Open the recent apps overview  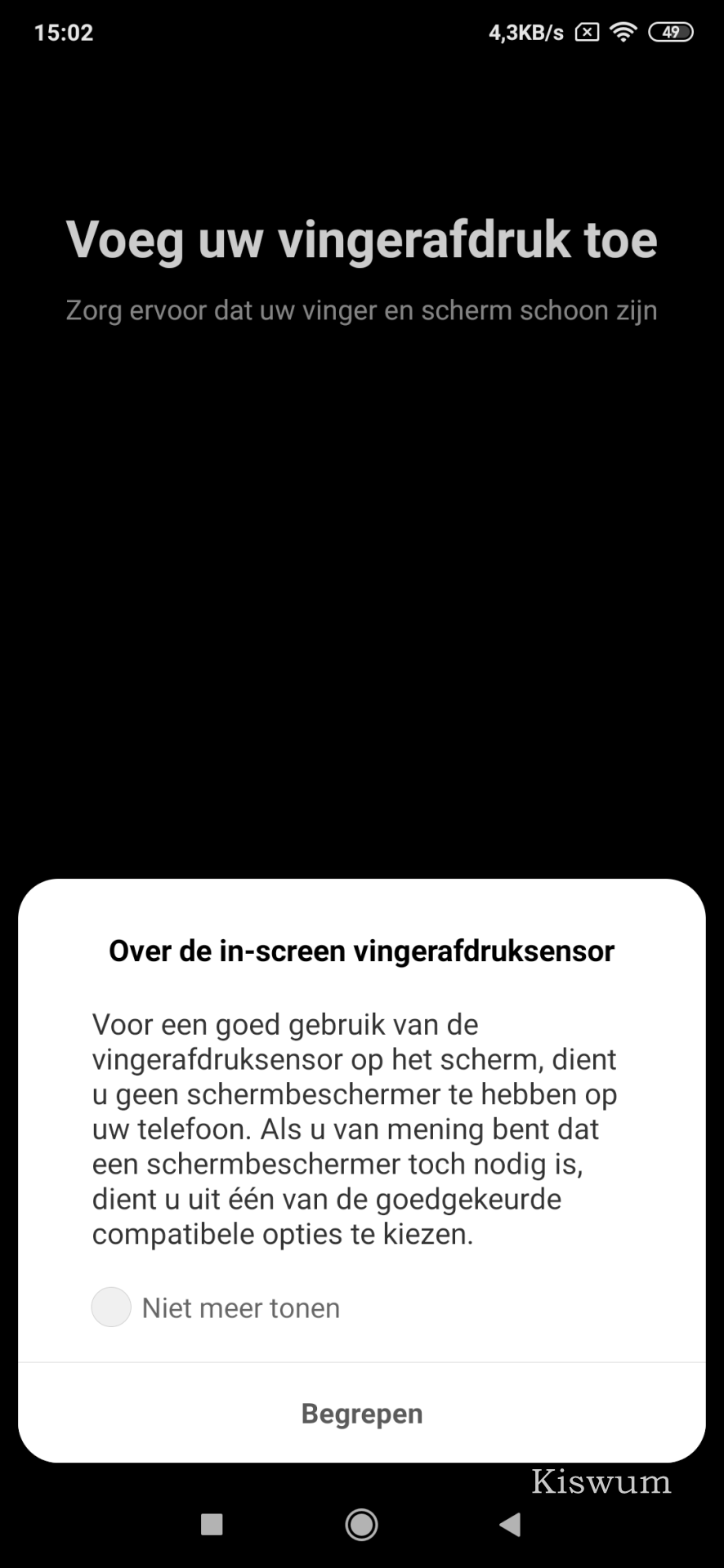coord(212,1524)
